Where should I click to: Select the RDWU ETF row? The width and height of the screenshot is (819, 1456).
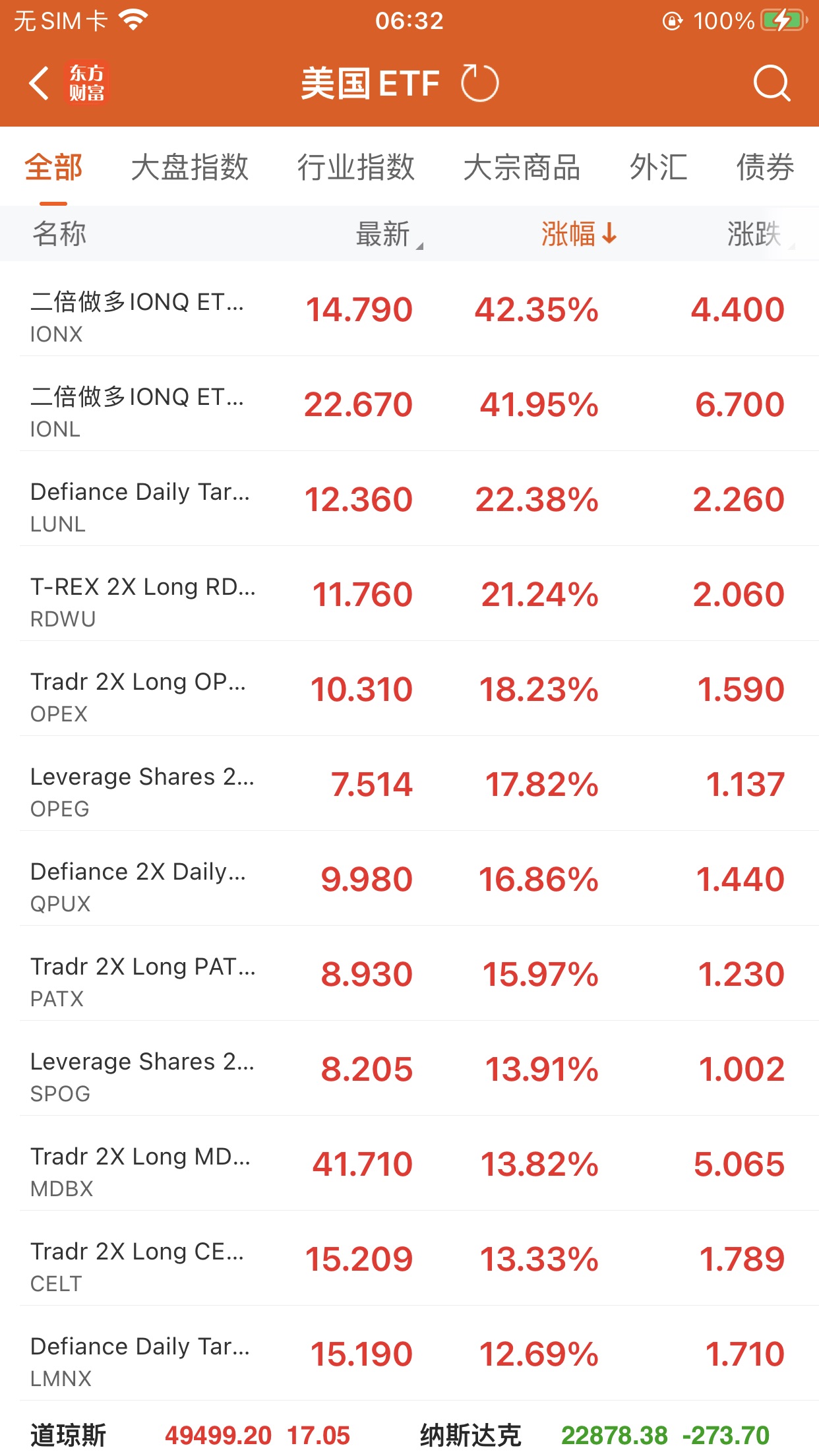point(409,595)
